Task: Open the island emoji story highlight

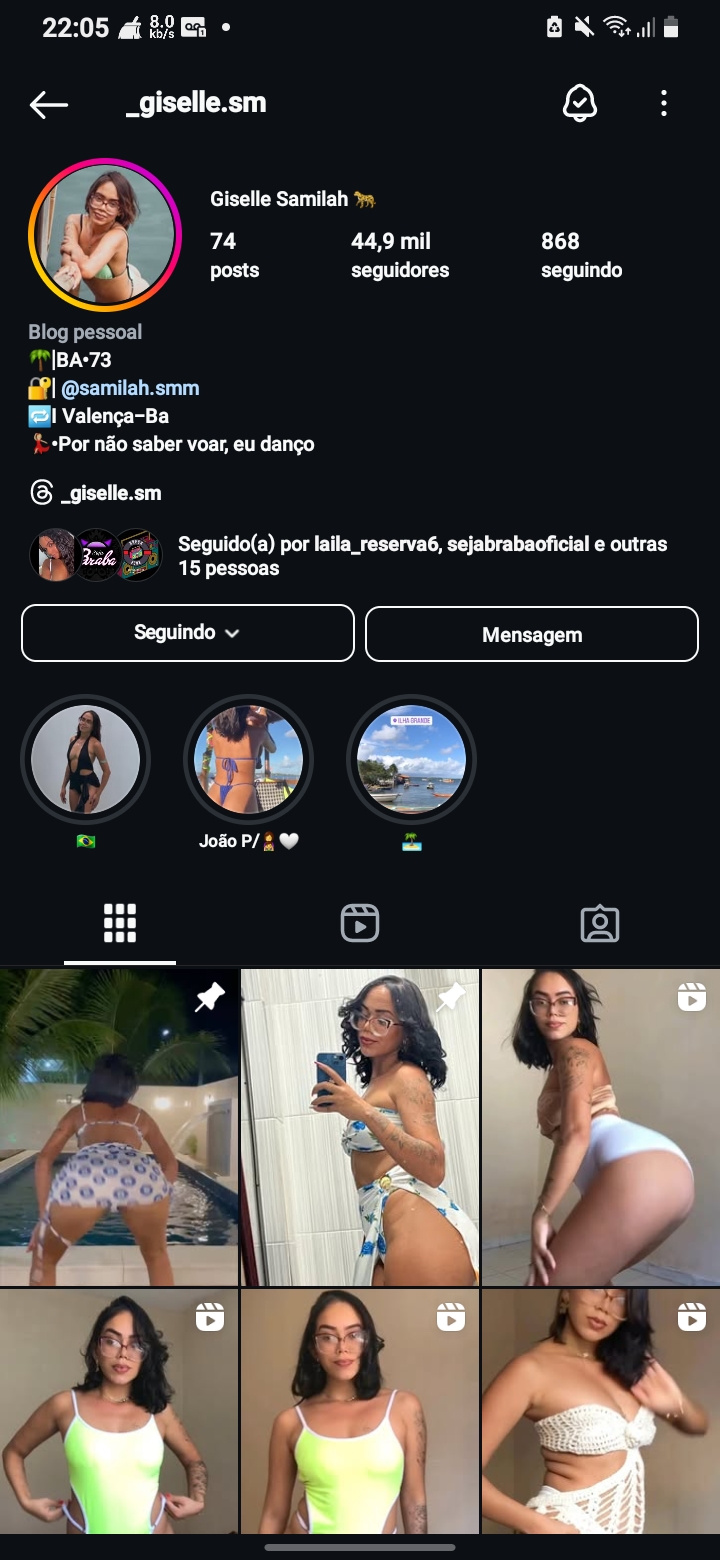Action: point(411,761)
